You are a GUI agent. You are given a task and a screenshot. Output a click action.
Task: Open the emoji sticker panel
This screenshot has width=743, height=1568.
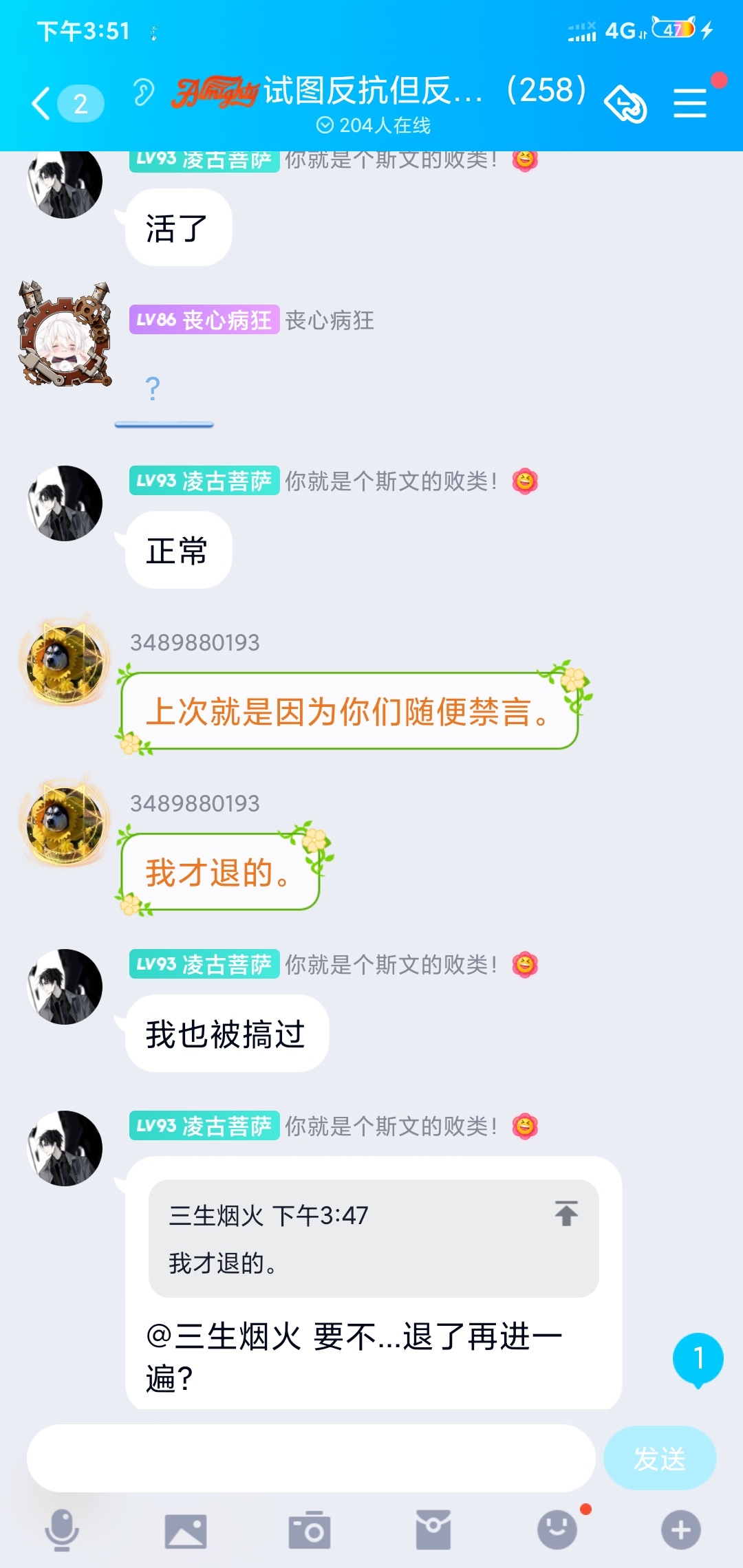557,1530
